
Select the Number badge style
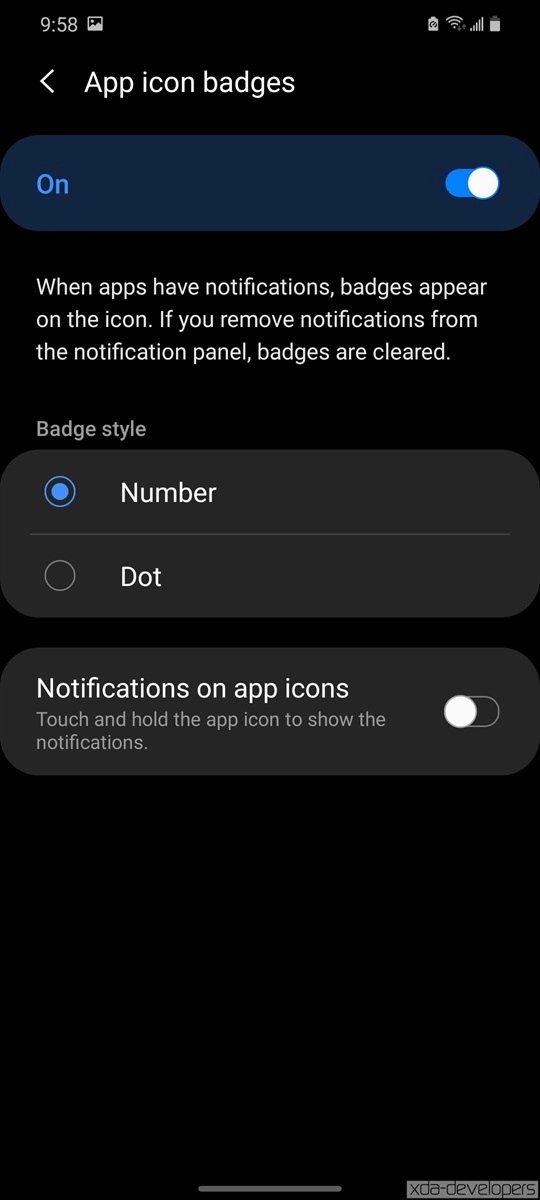click(270, 492)
